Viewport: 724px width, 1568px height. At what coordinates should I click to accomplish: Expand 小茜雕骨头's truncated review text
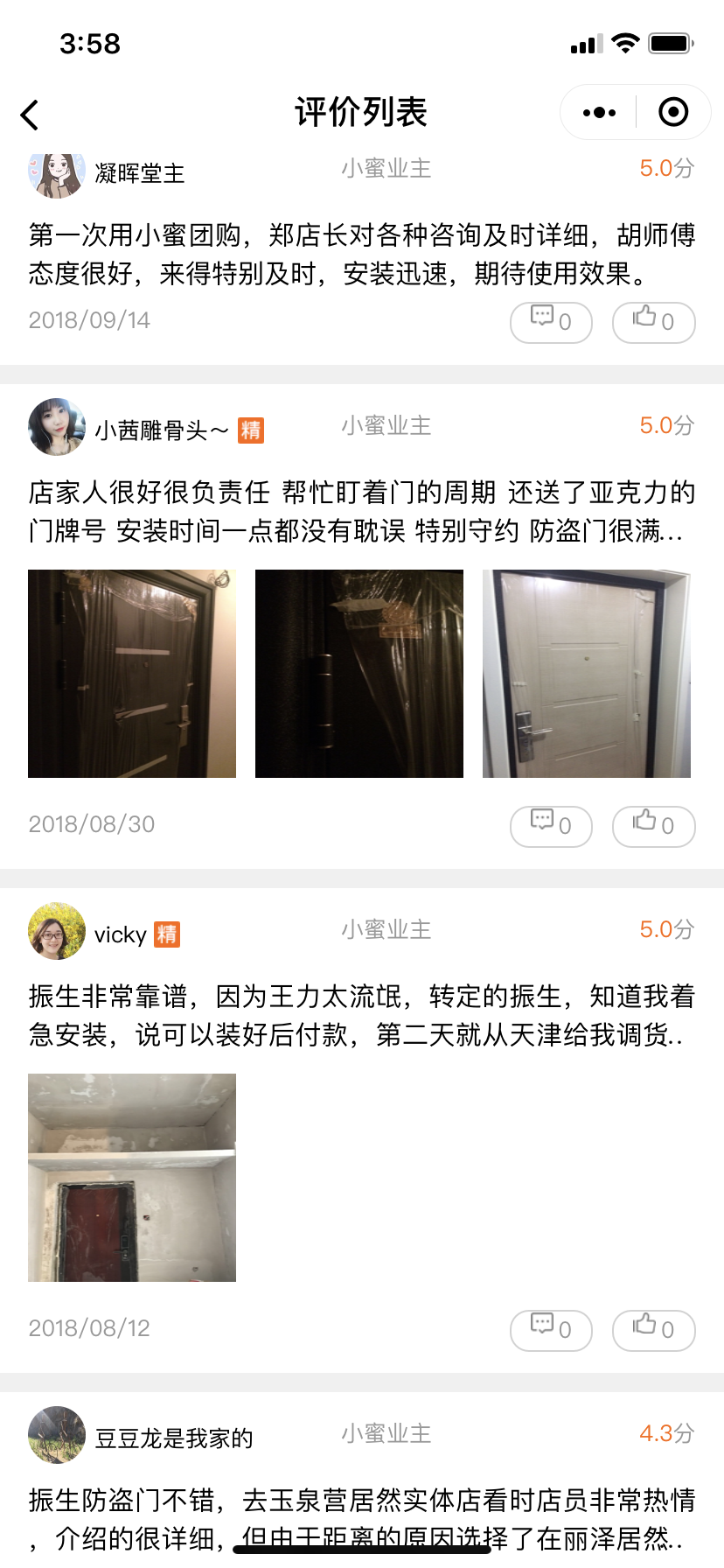coord(361,511)
